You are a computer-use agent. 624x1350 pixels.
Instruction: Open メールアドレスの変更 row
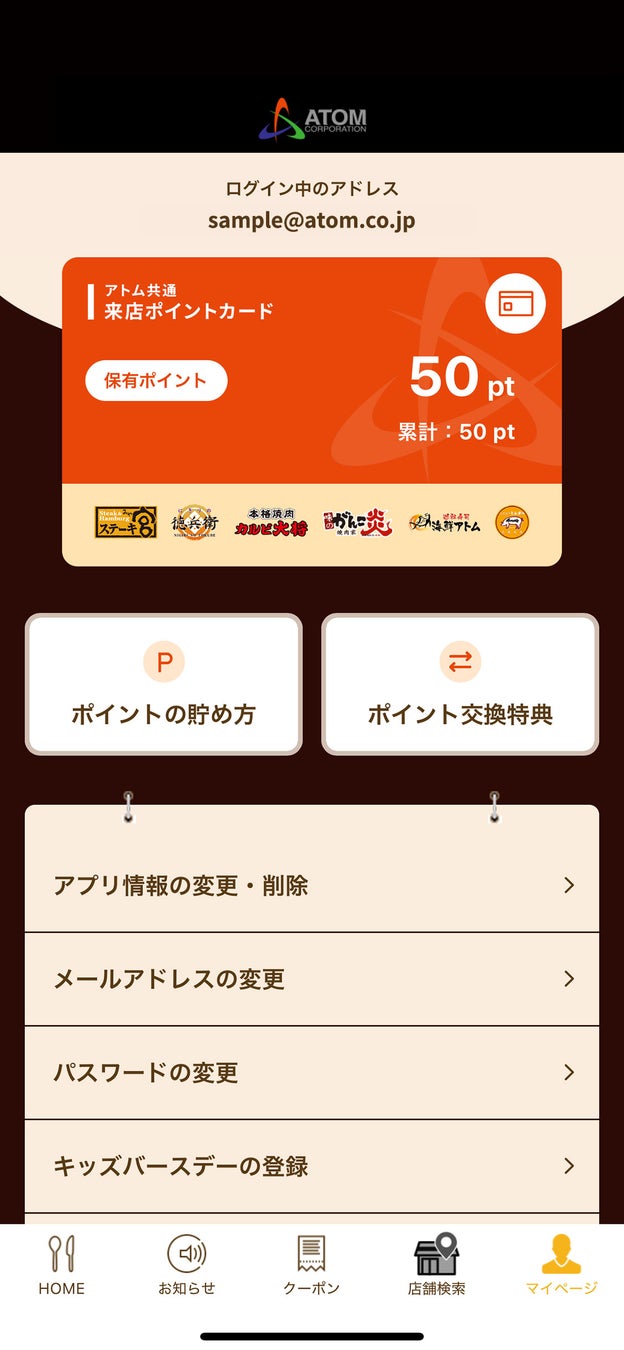tap(312, 979)
